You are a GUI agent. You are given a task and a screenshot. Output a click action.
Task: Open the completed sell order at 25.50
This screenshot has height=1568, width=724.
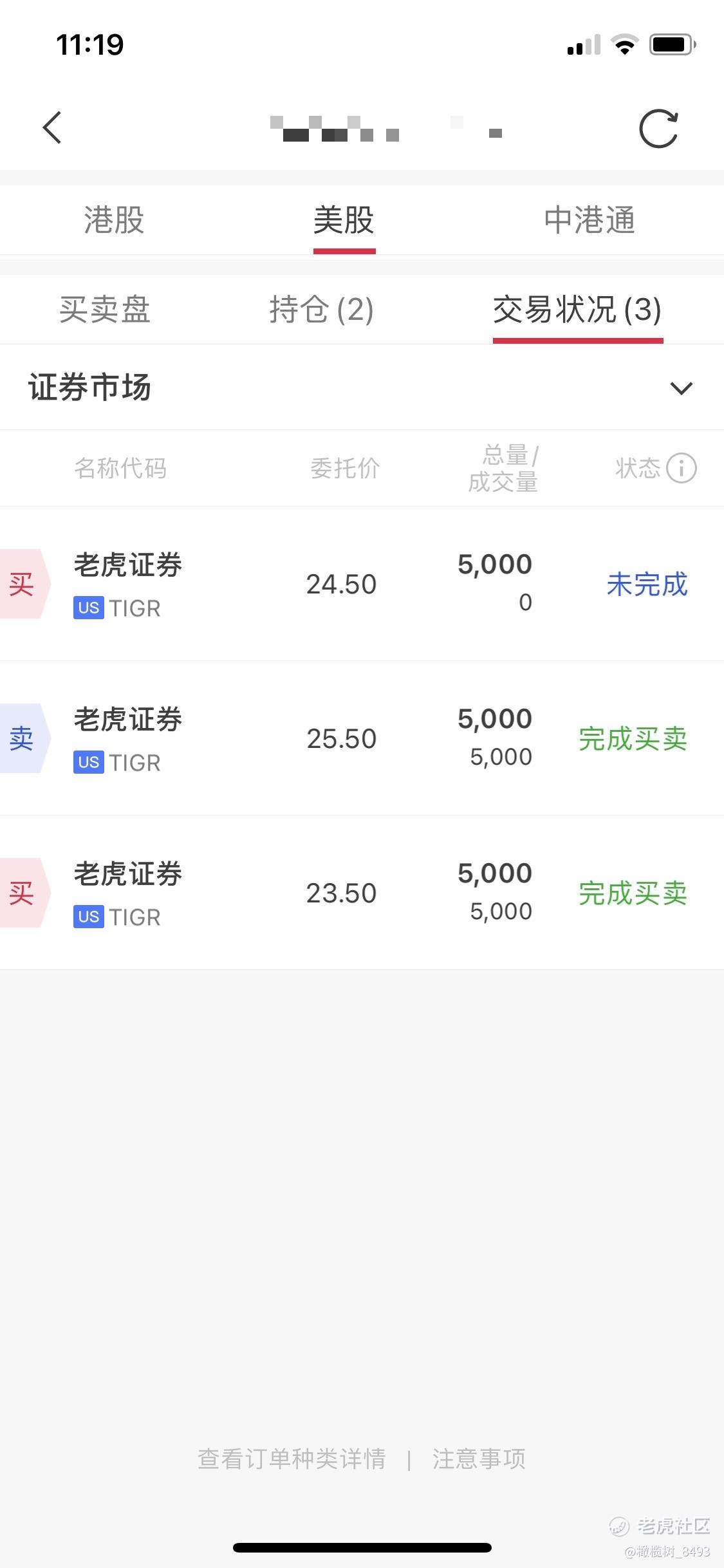click(362, 738)
